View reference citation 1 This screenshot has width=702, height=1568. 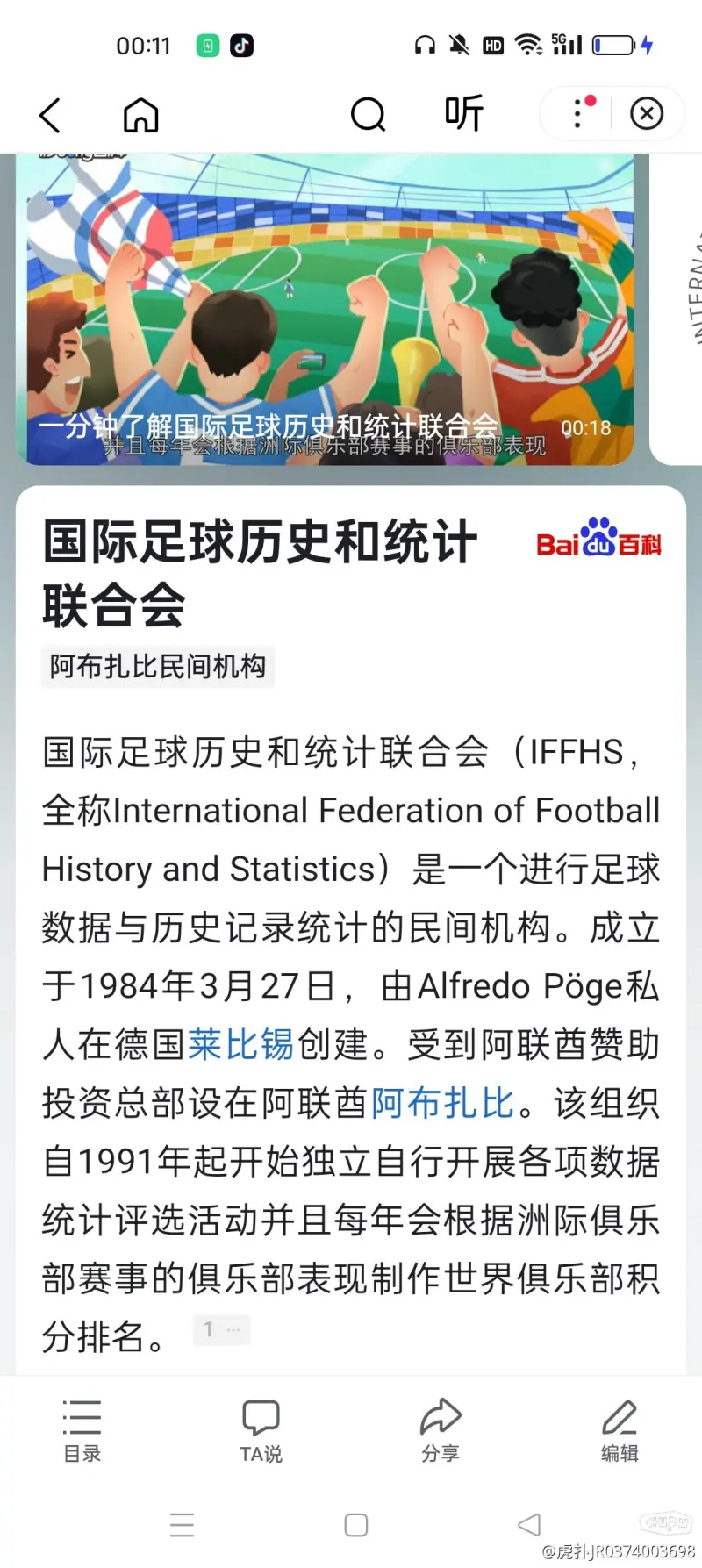(221, 1329)
